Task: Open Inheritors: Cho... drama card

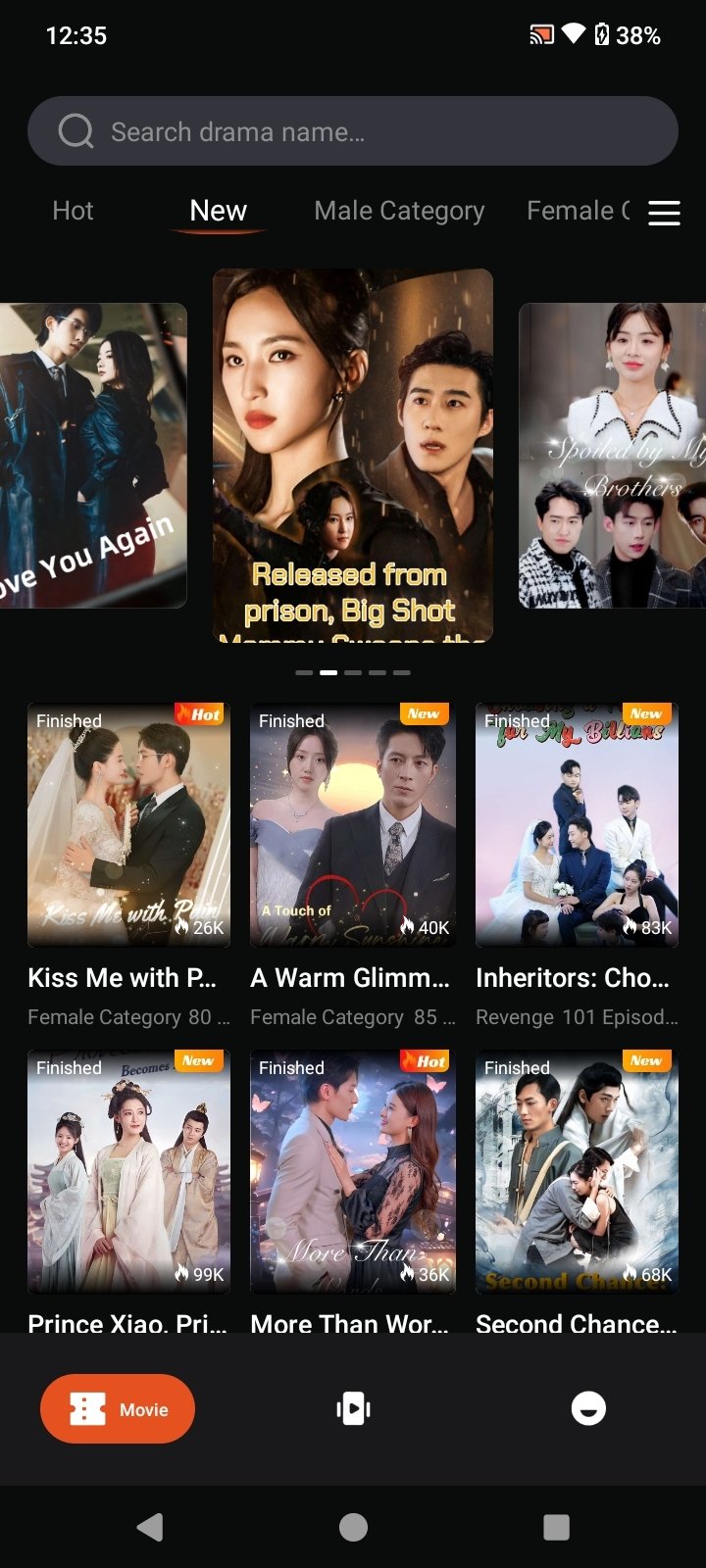Action: 577,825
